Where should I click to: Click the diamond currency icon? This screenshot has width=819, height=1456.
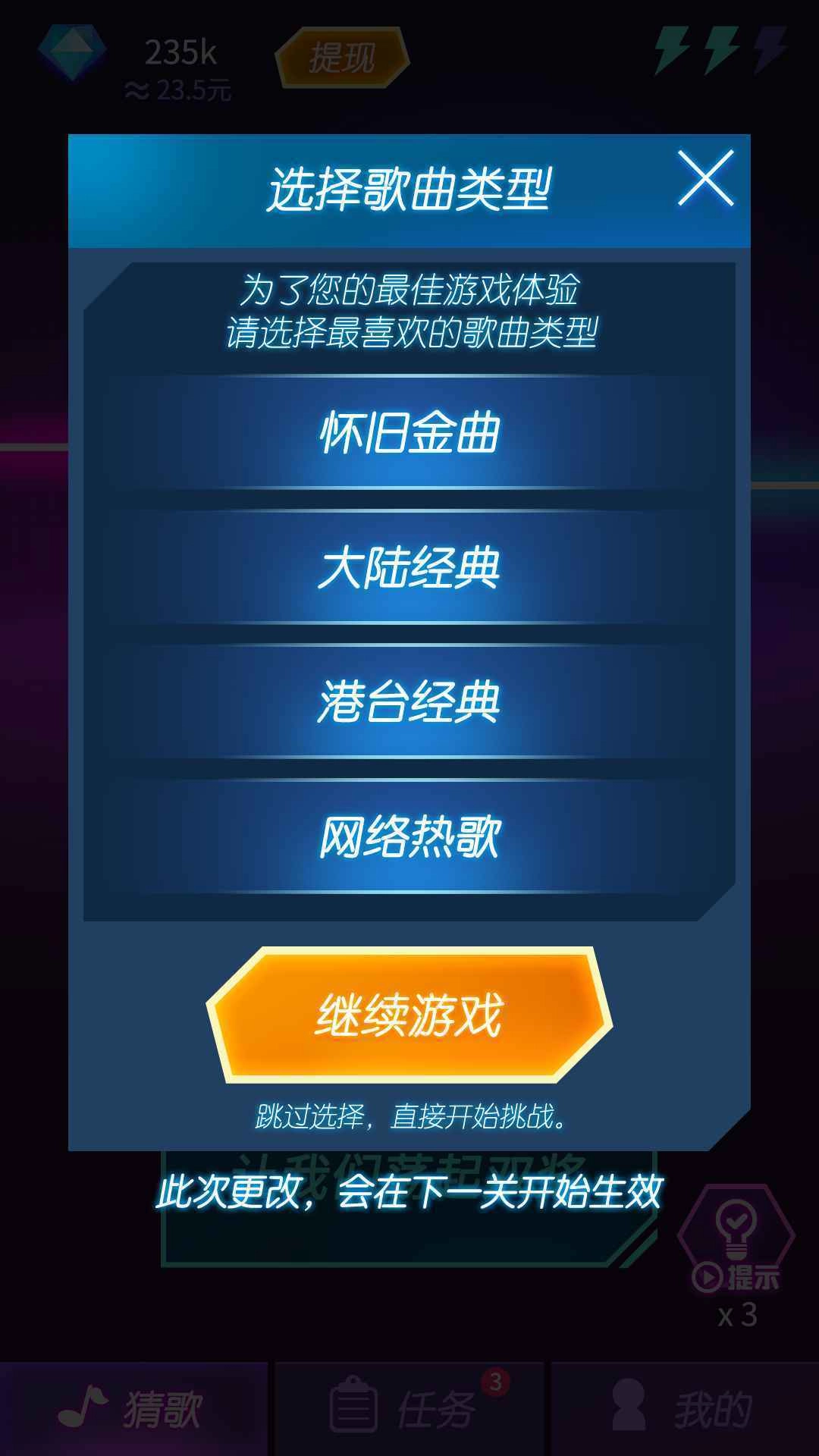point(72,53)
